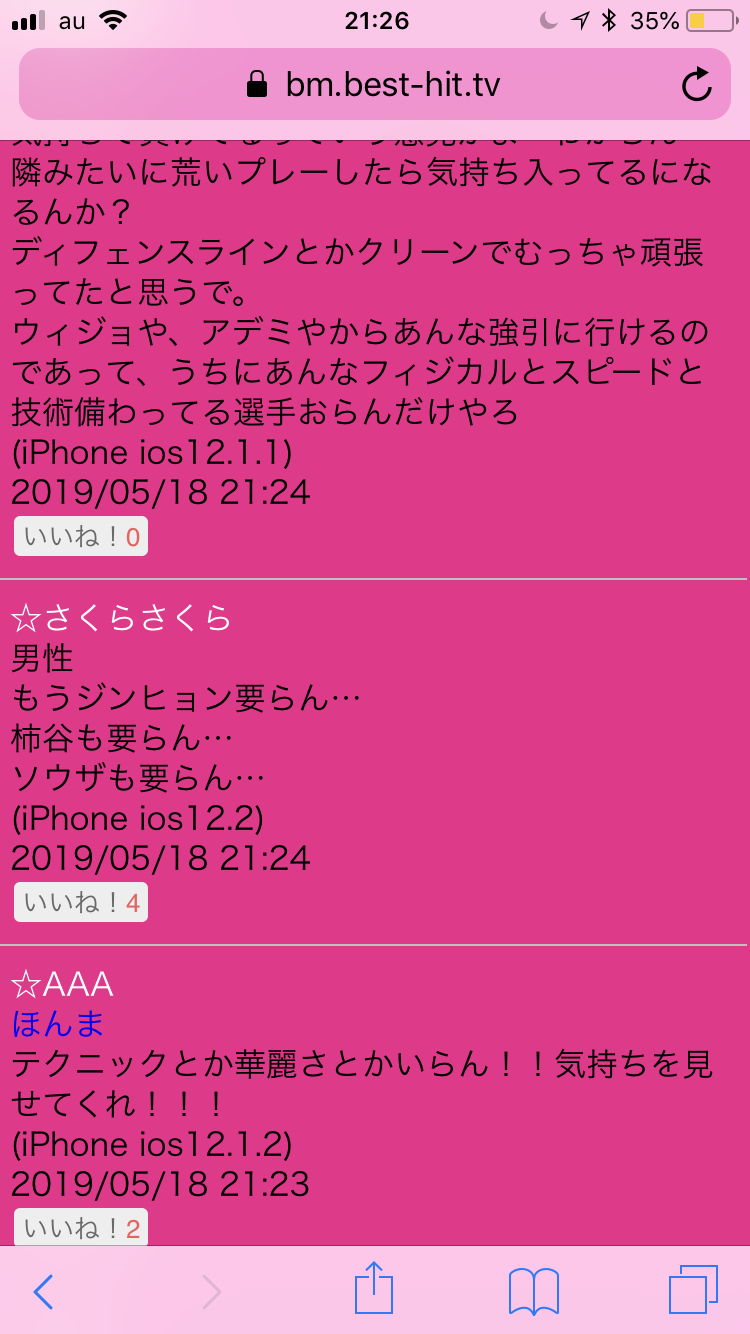Like the AAA post about テクニック
The width and height of the screenshot is (750, 1334).
point(81,1227)
